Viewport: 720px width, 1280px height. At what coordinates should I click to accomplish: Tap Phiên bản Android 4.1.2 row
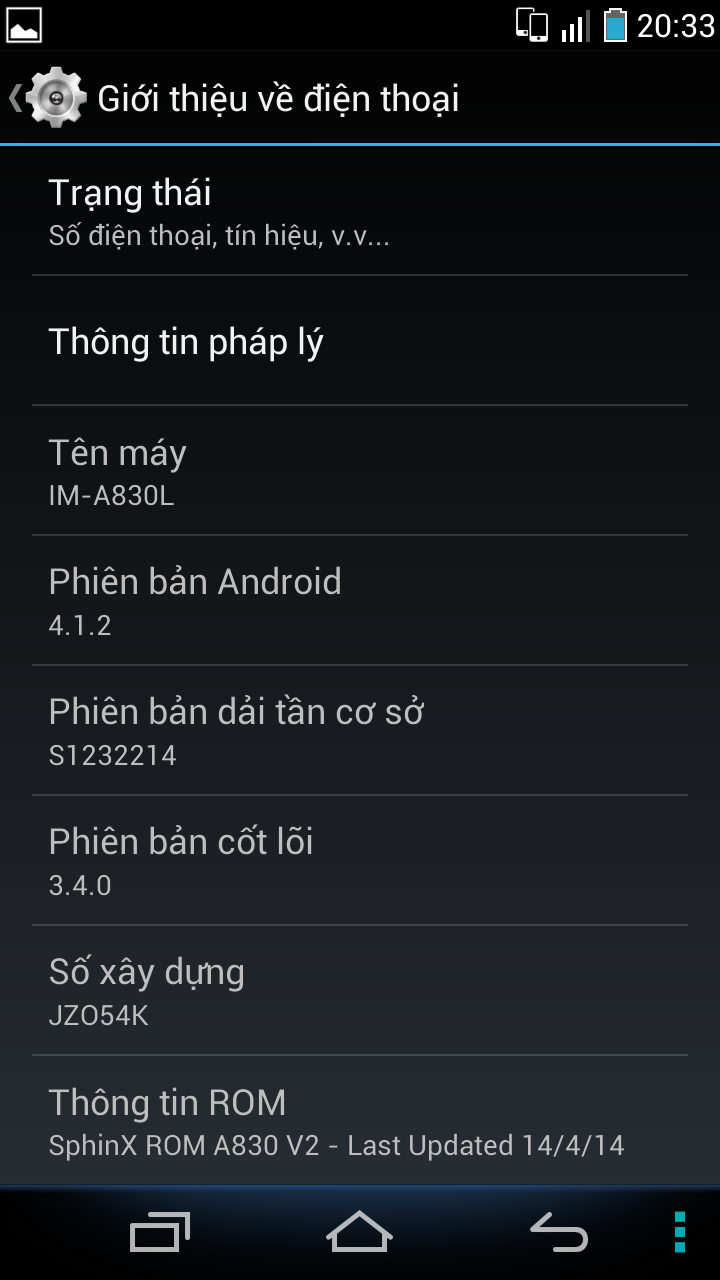tap(360, 601)
